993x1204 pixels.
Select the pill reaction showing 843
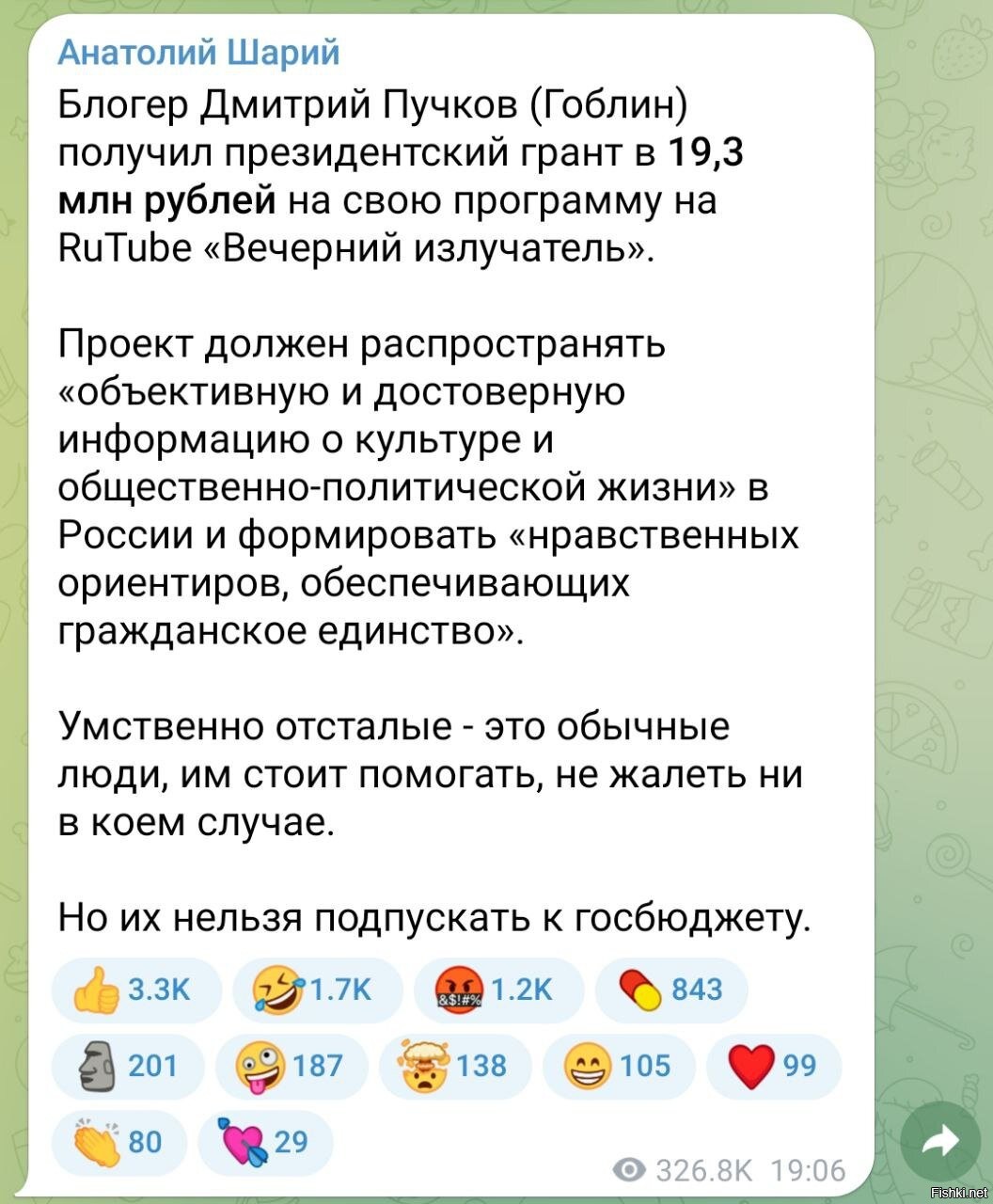click(x=671, y=990)
